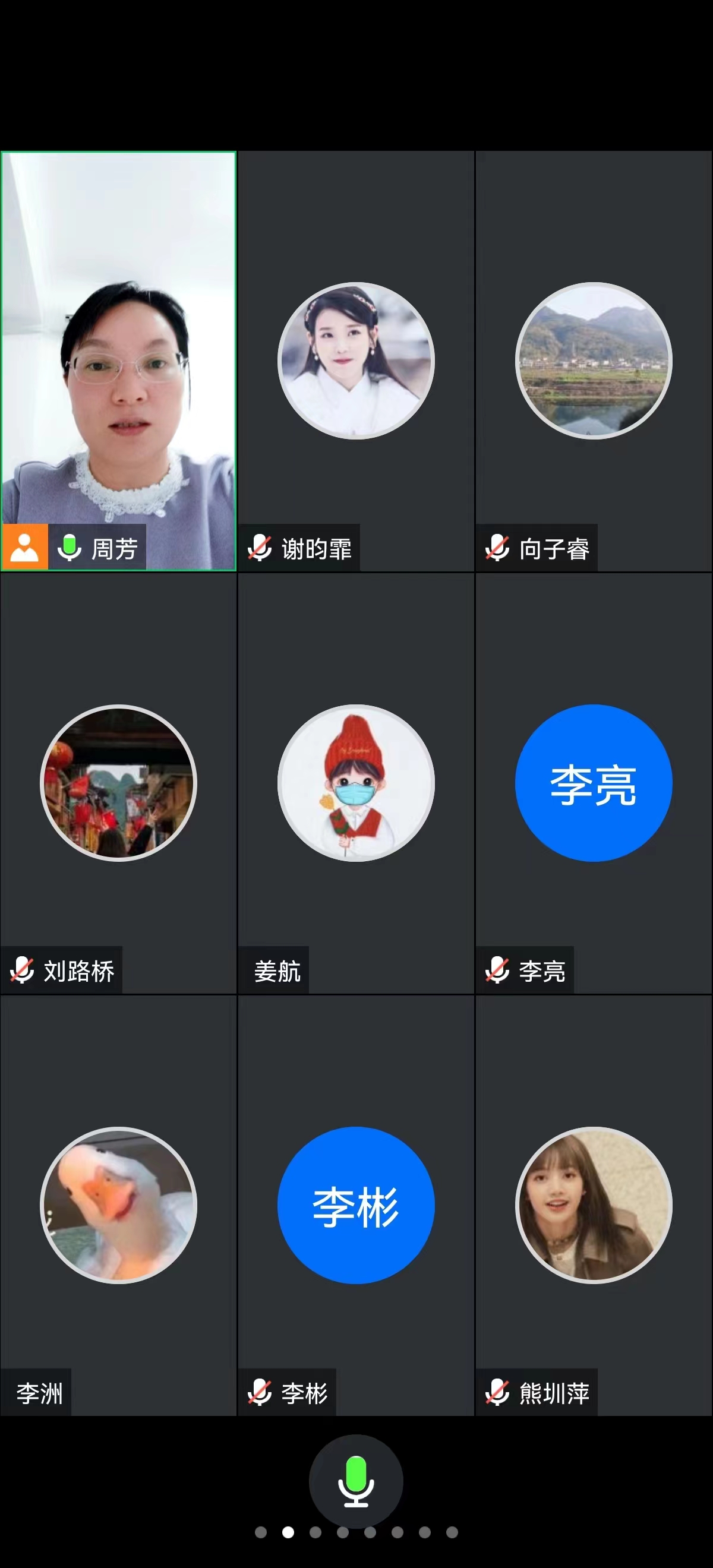713x1568 pixels.
Task: Mute the microphone with the bottom mic button
Action: click(x=355, y=1481)
